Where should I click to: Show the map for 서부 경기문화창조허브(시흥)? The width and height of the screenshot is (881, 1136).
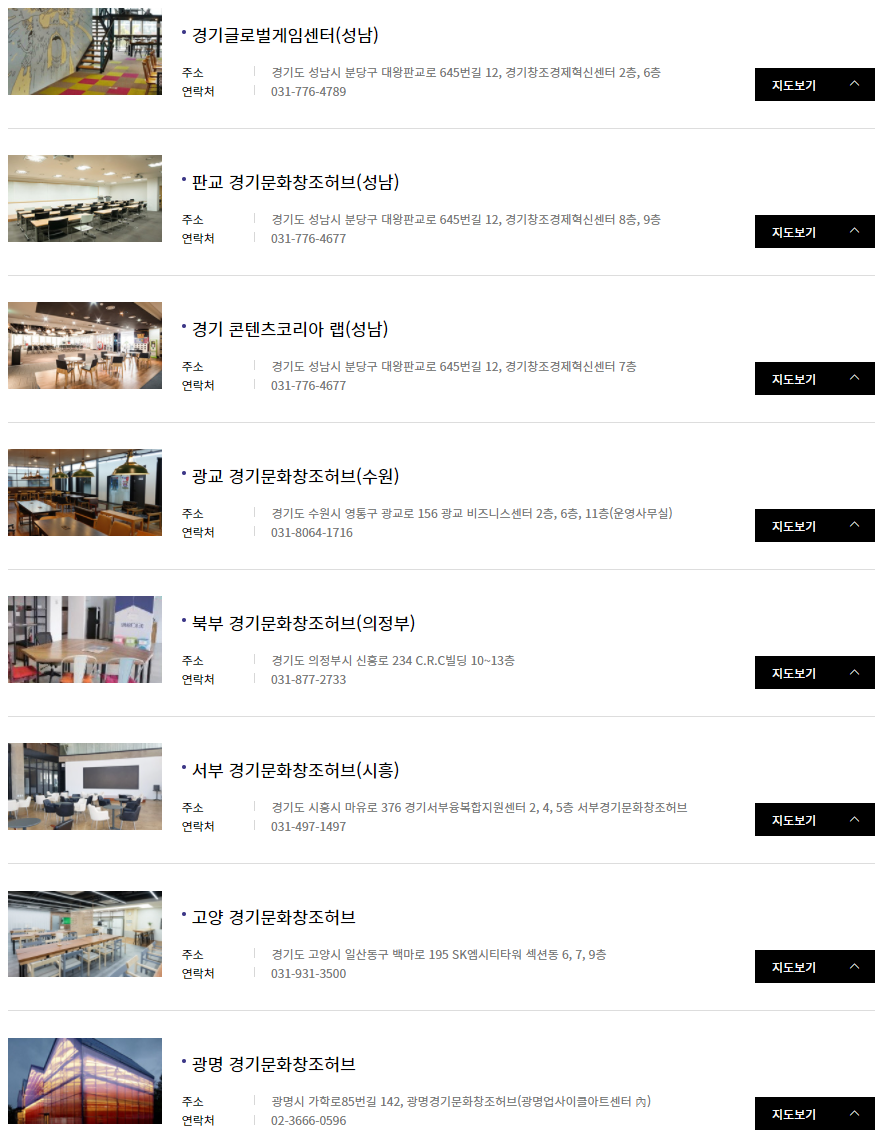pyautogui.click(x=814, y=820)
